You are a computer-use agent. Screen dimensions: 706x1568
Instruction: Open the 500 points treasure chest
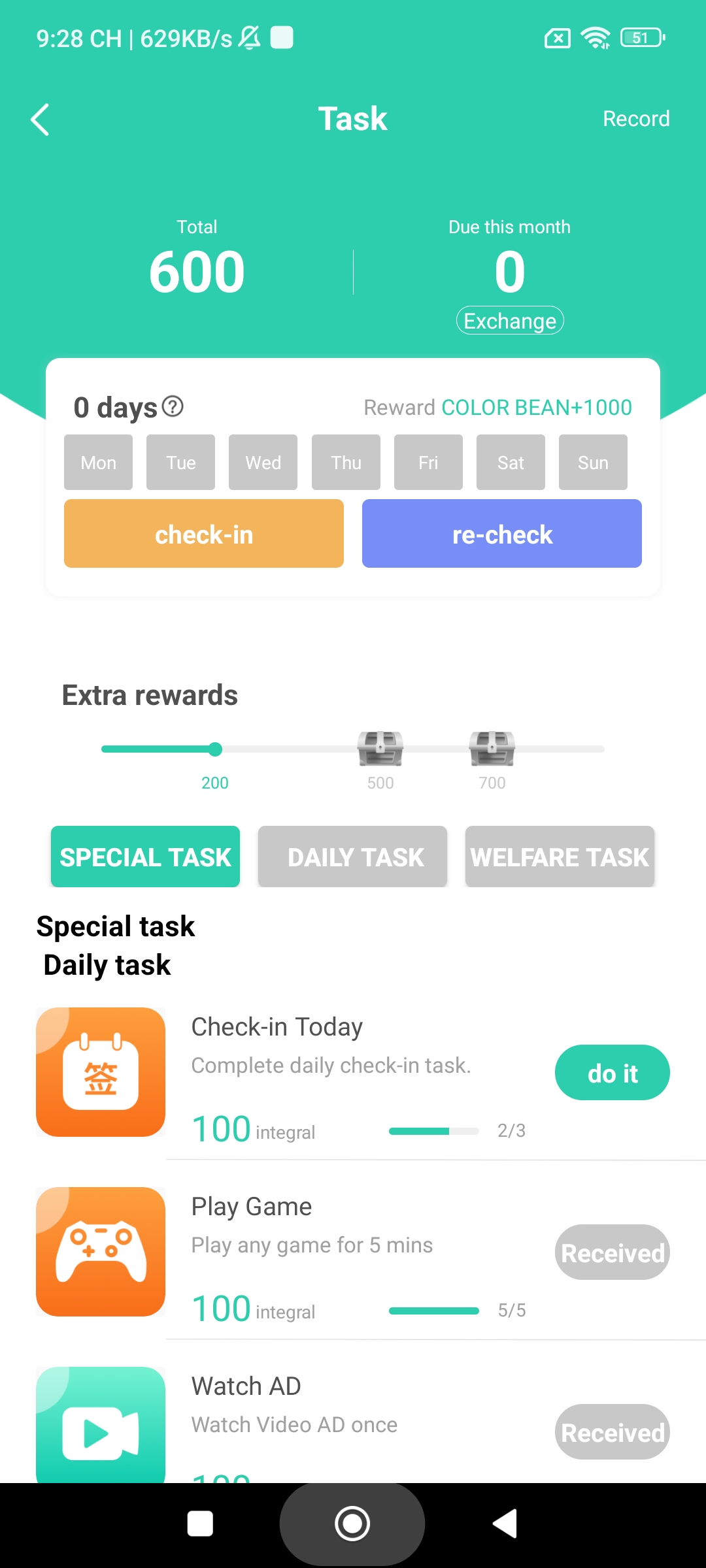pos(380,749)
